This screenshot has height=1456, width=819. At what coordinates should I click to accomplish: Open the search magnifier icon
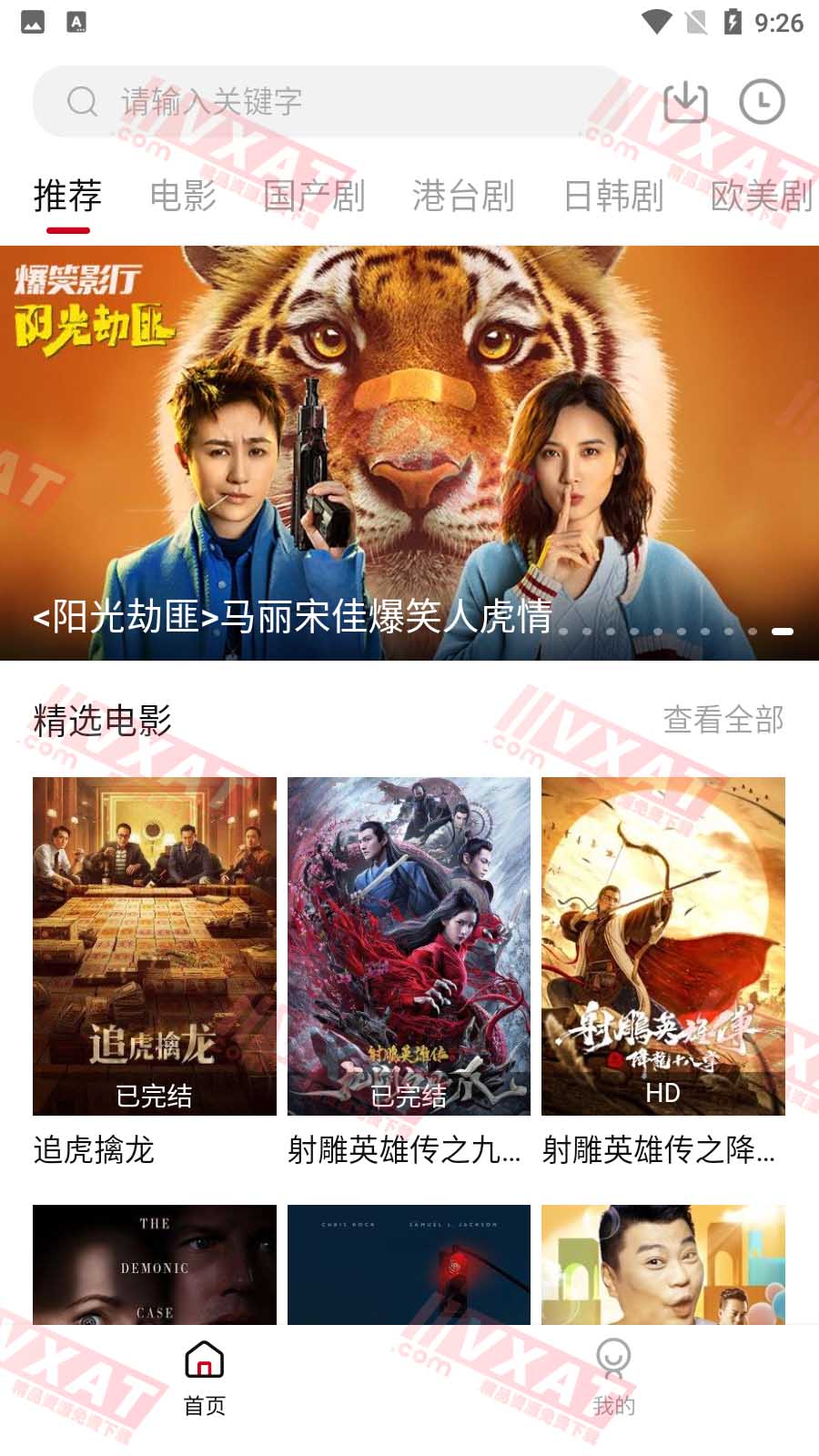click(83, 102)
